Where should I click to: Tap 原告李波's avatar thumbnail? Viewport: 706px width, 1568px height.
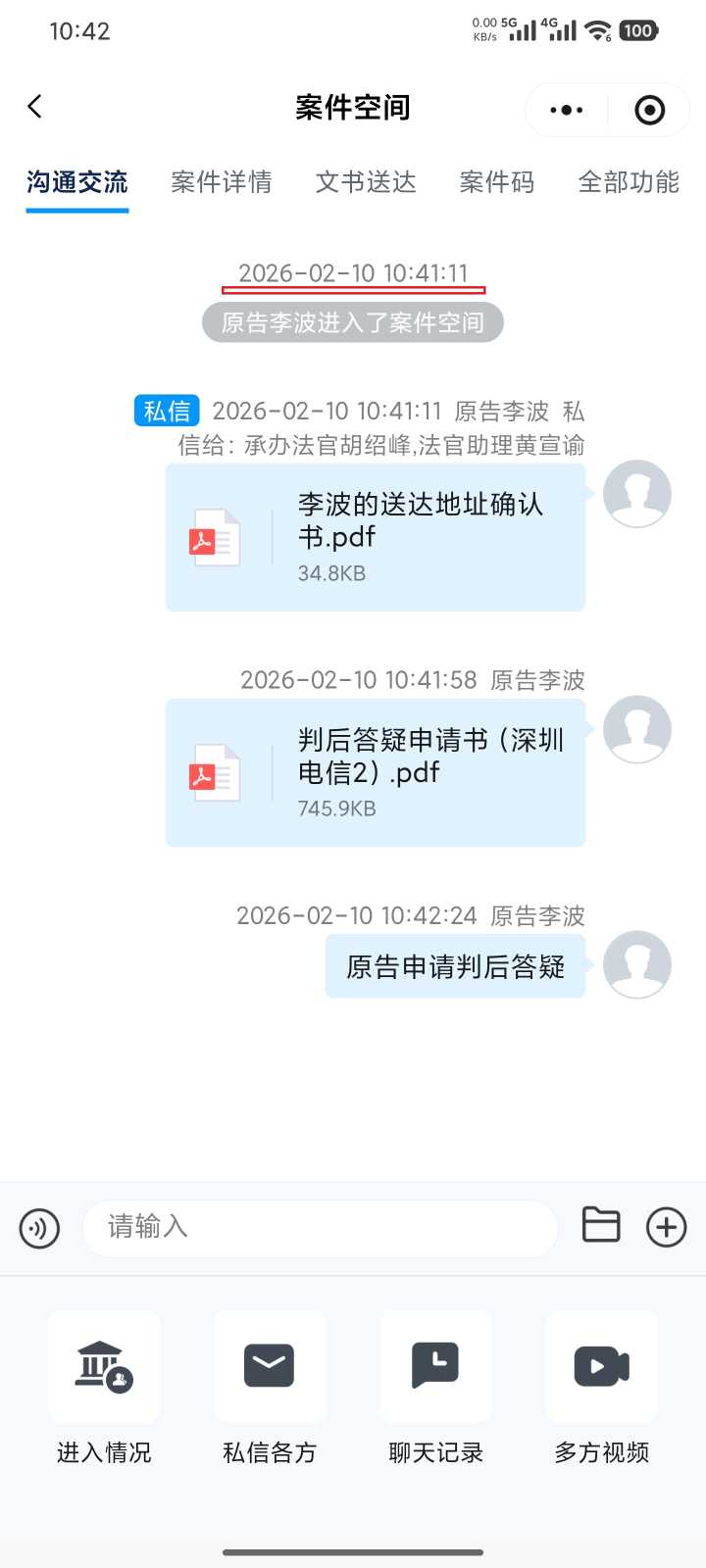pyautogui.click(x=637, y=495)
